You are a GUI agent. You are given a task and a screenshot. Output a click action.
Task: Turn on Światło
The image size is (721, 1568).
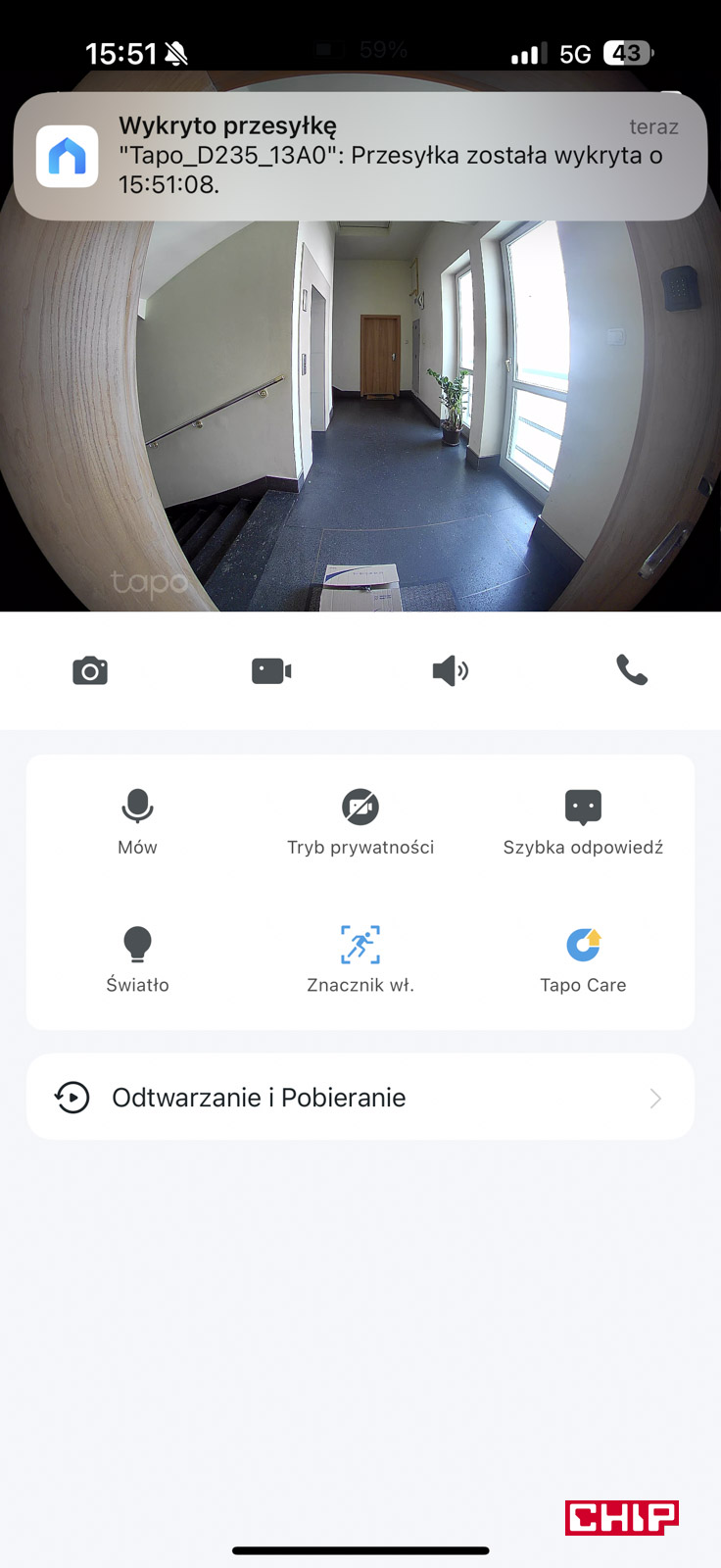pos(137,958)
